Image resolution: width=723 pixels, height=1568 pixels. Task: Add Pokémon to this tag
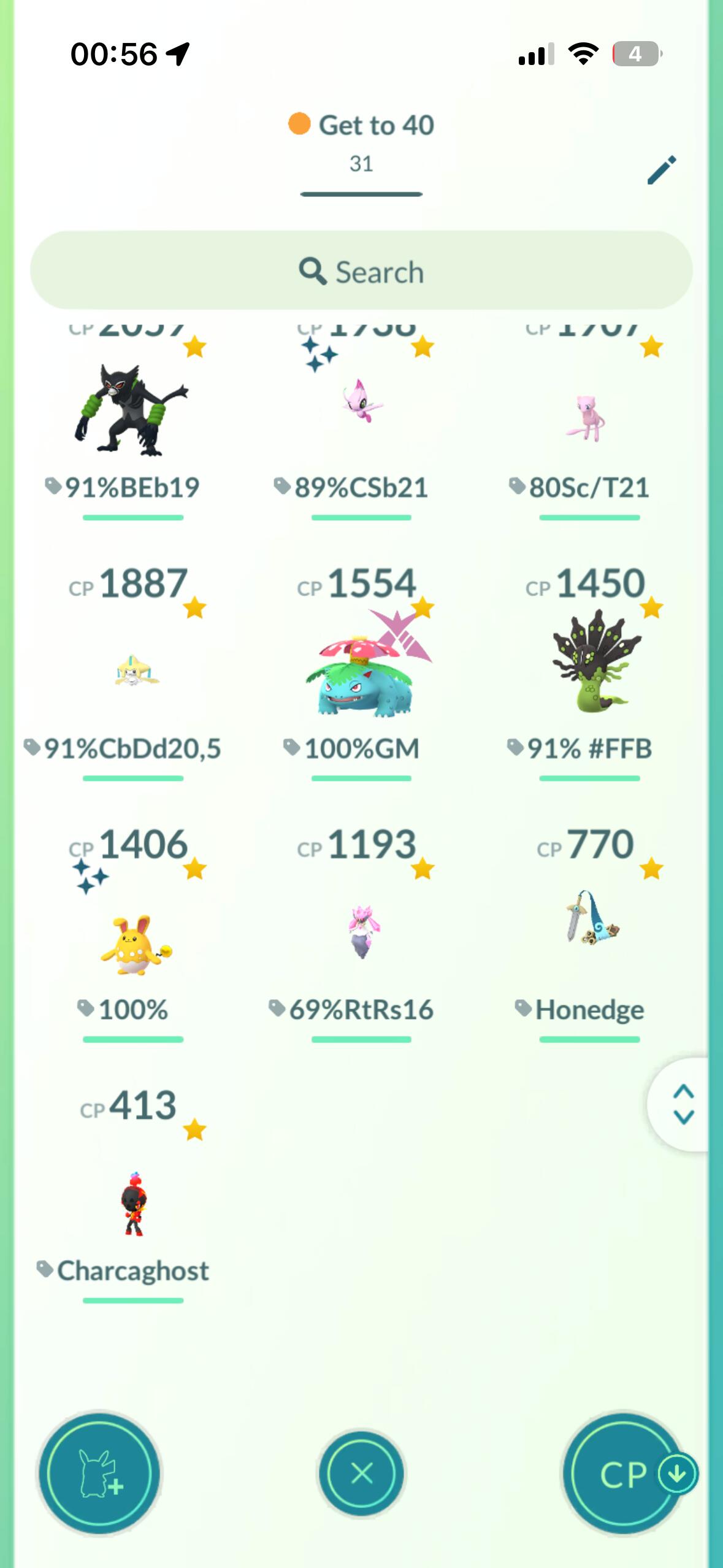(99, 1474)
